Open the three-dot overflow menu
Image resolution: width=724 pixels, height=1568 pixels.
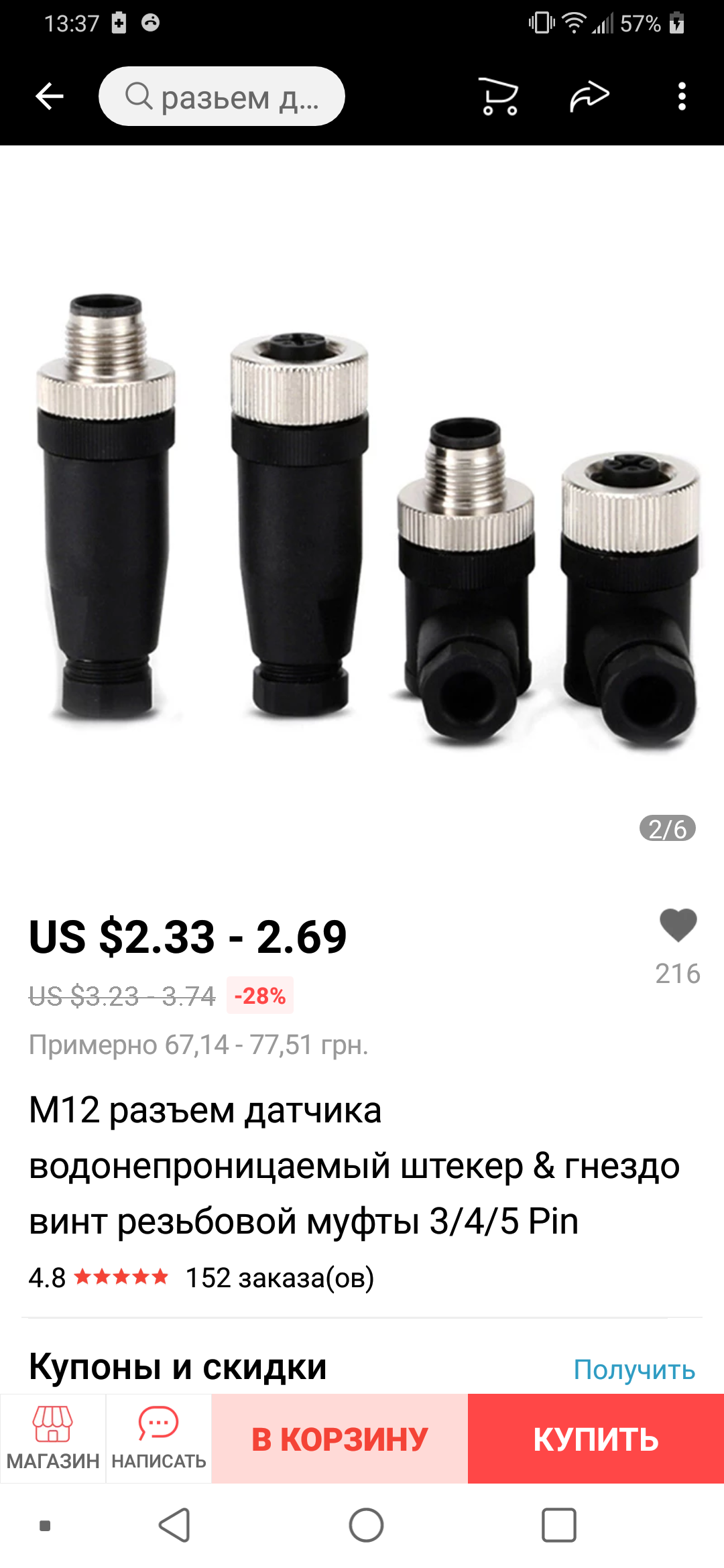pyautogui.click(x=682, y=96)
